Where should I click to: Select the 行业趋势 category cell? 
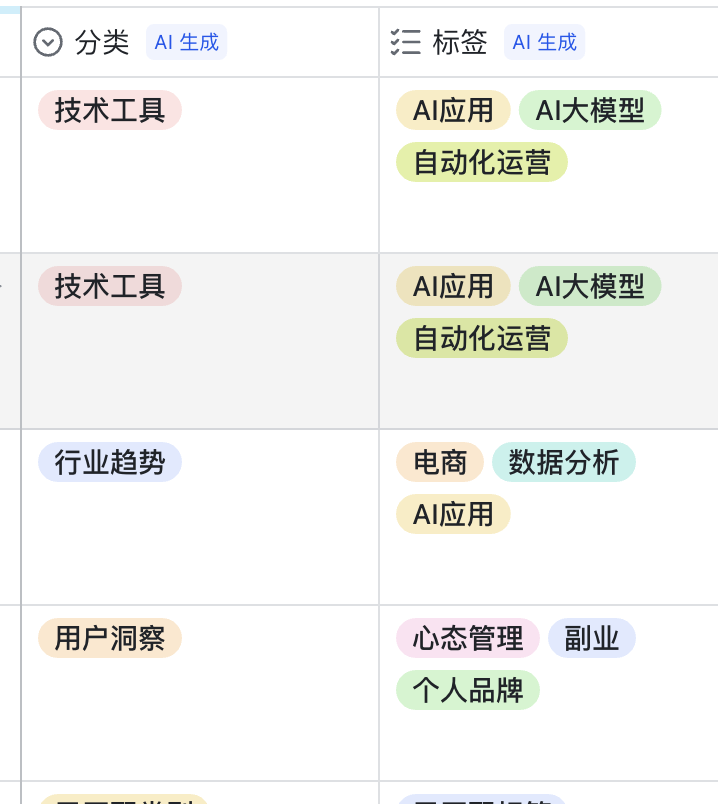coord(110,463)
